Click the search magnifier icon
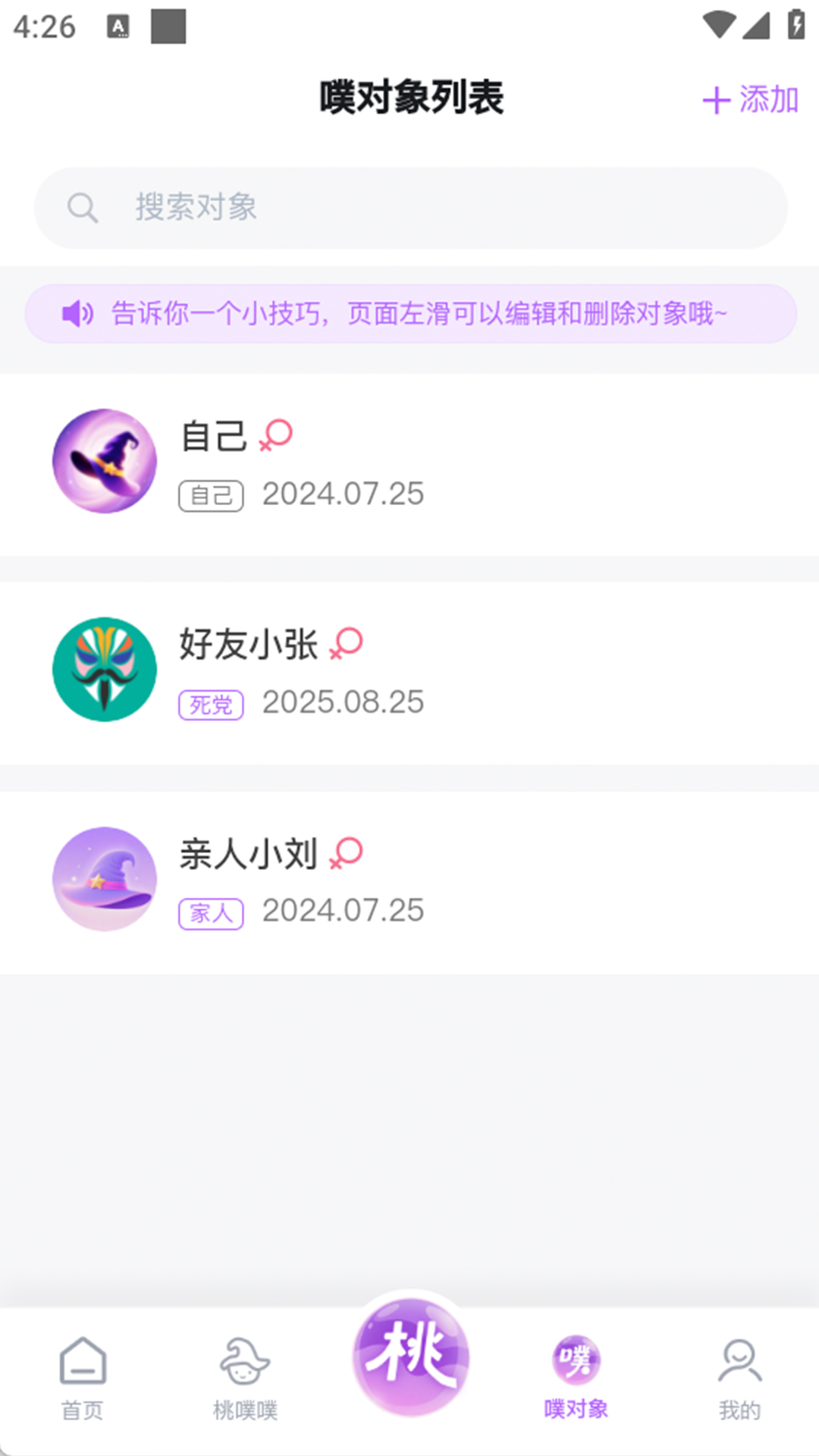Screen dimensions: 819x1456 click(83, 207)
